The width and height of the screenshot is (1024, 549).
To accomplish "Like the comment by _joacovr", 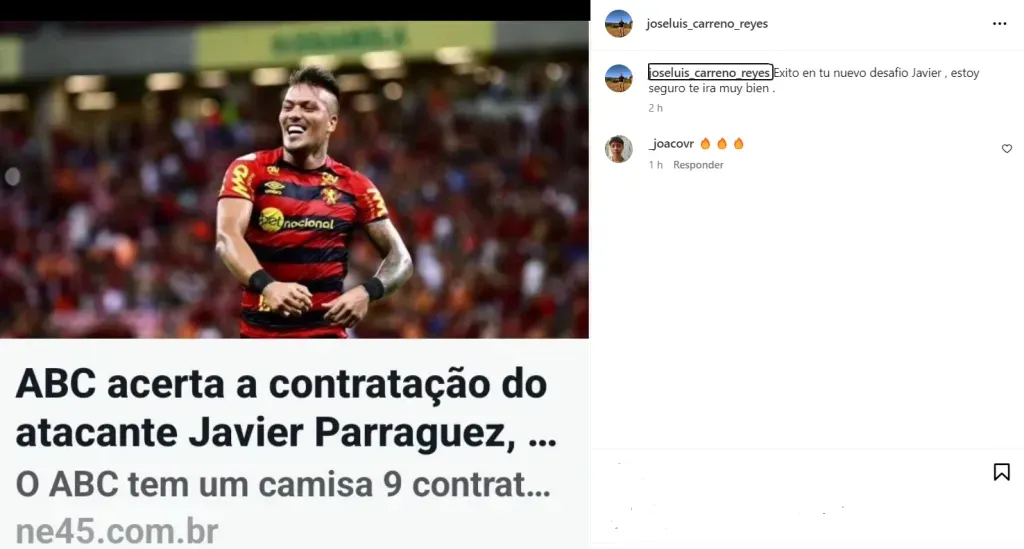I will click(x=1006, y=149).
